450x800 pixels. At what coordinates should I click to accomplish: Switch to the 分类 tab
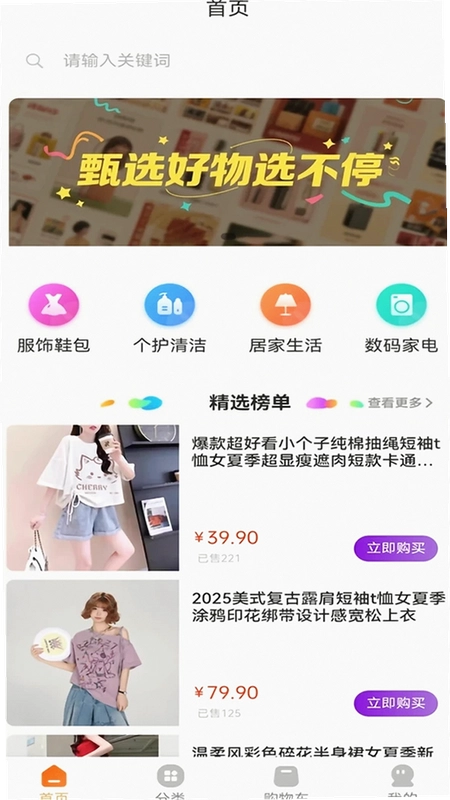pos(170,781)
